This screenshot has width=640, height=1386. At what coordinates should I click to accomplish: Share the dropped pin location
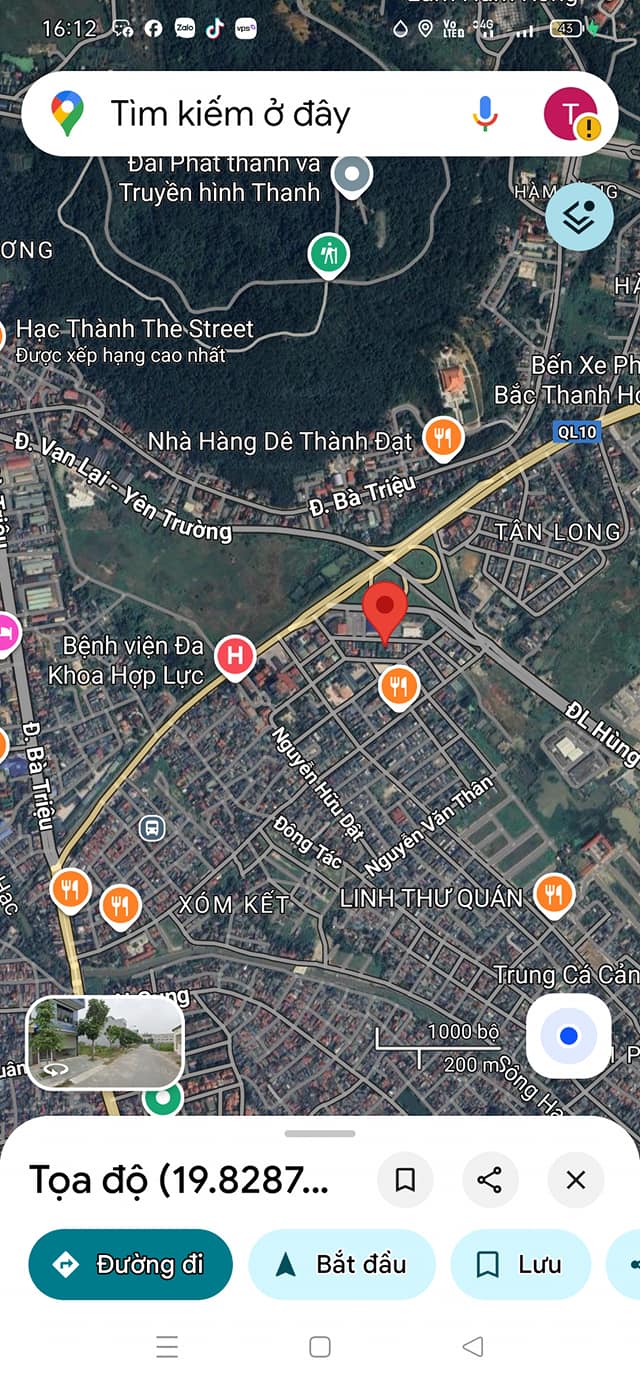coord(490,1180)
